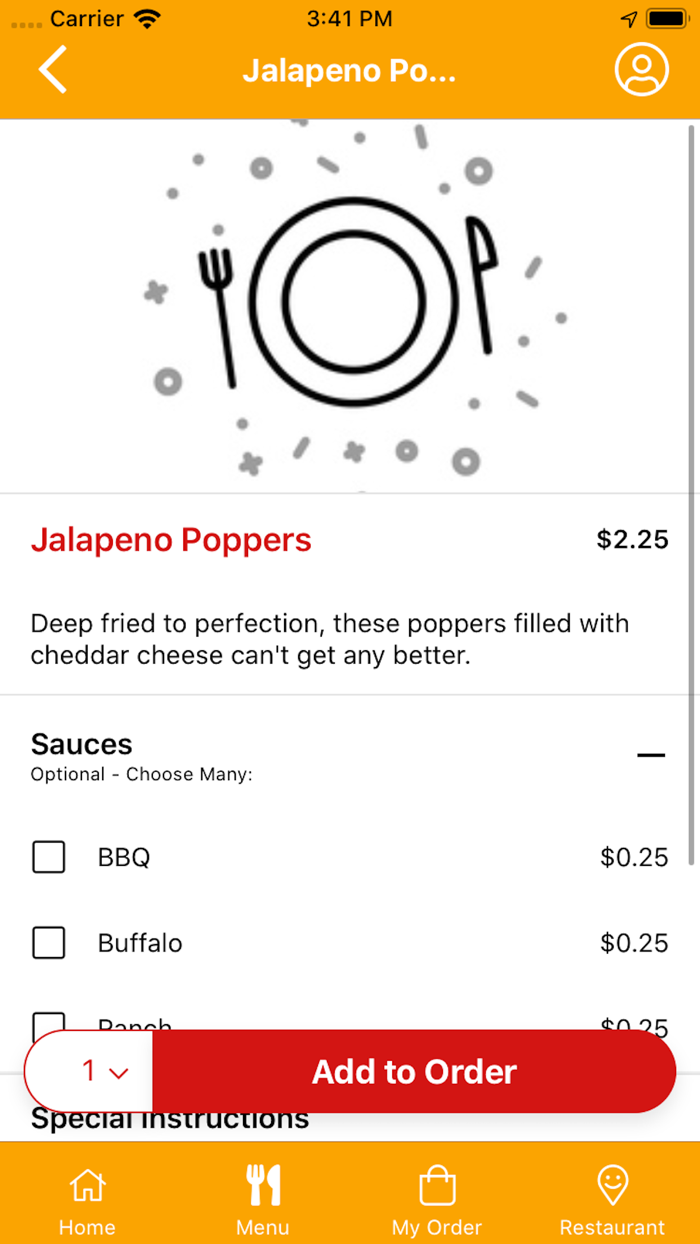Image resolution: width=700 pixels, height=1244 pixels.
Task: Switch to the Home tab
Action: tap(87, 1200)
